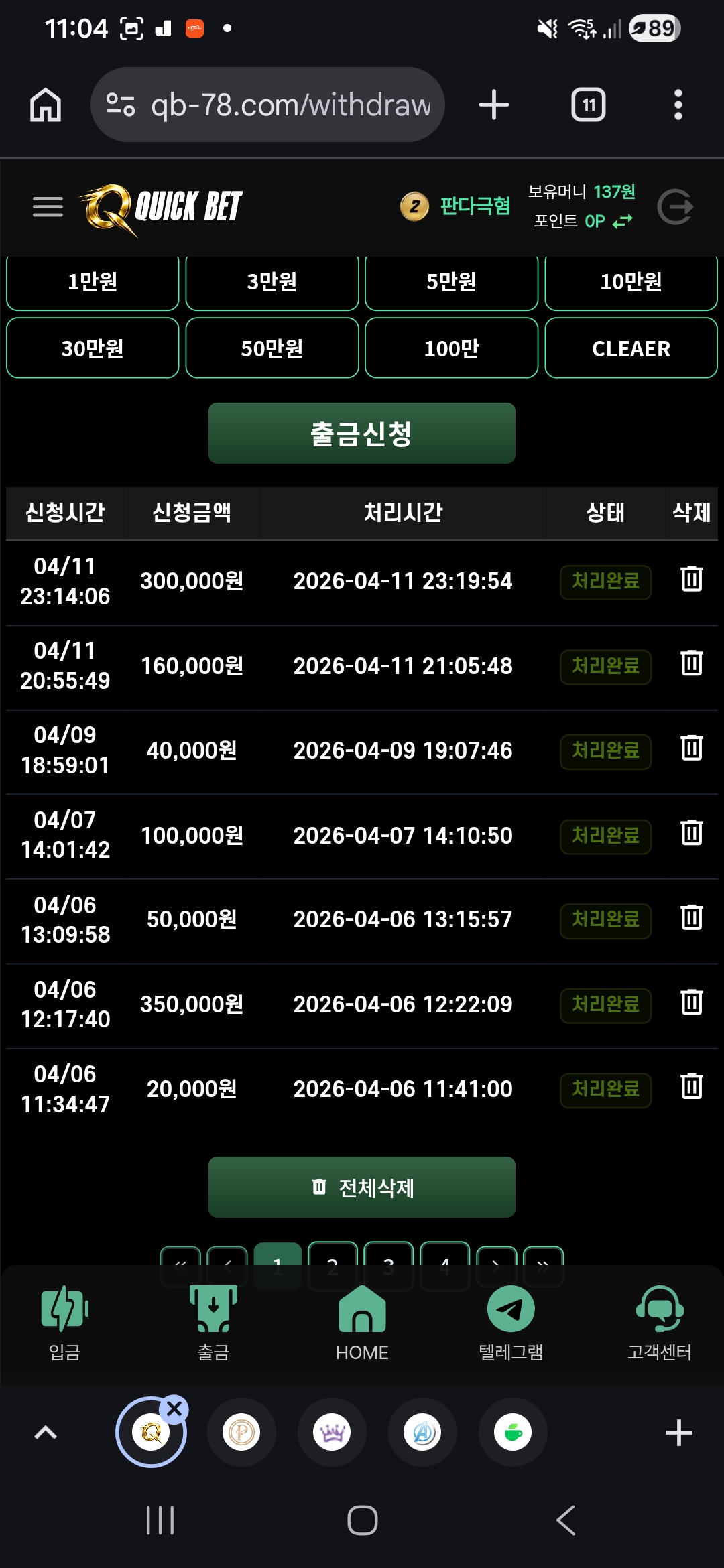Submit with the 출금신청 button

click(362, 434)
